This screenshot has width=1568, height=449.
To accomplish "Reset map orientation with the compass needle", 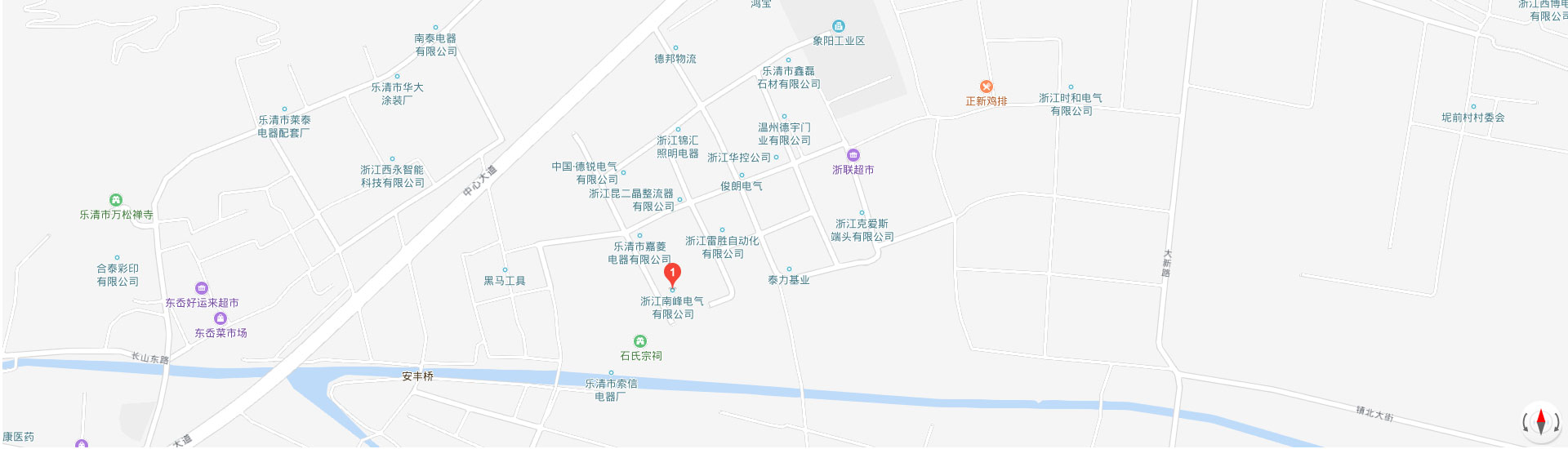I will 1540,422.
